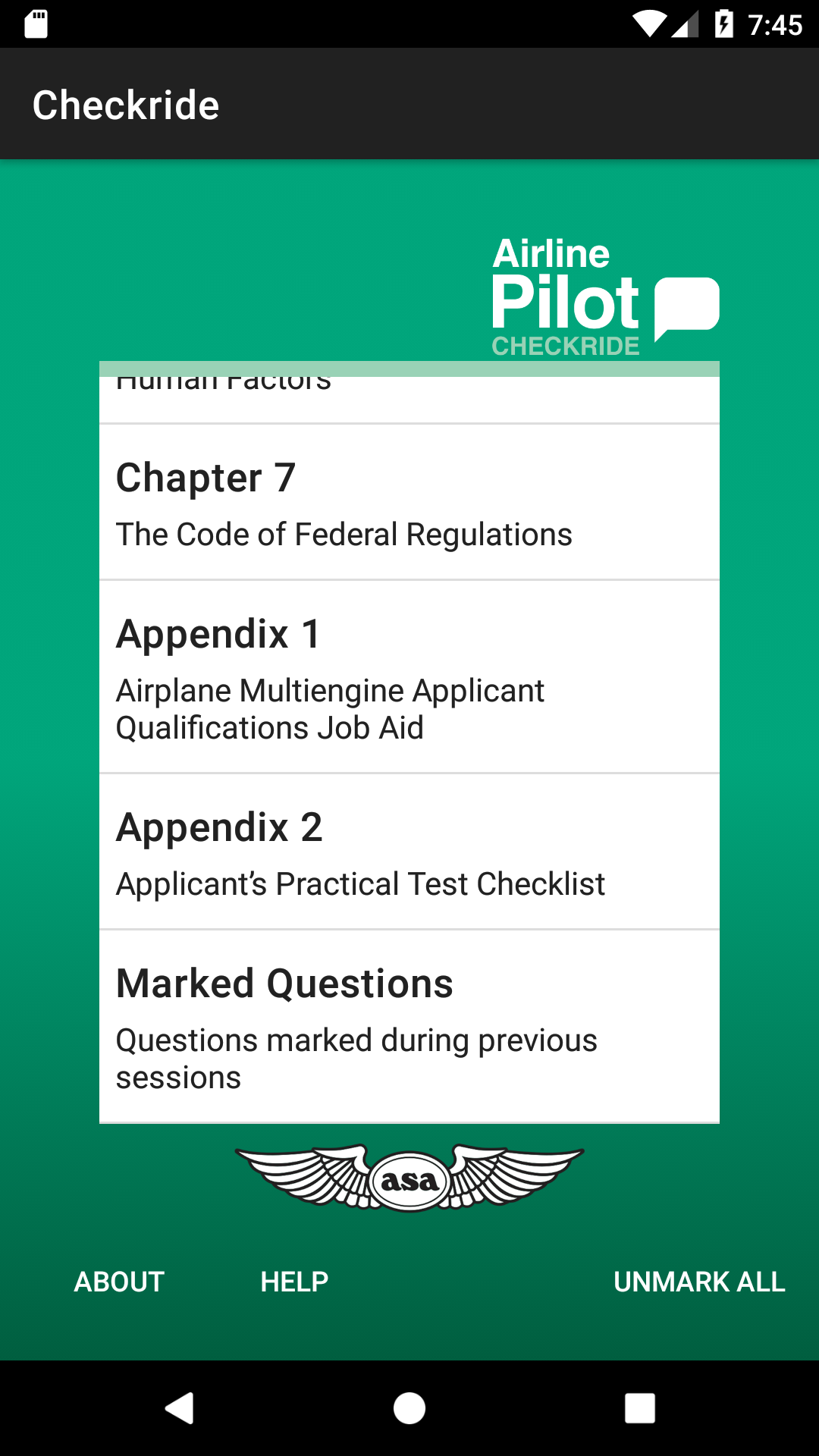Tap the Airline Pilot Checkride wordmark
Screen dimensions: 819x1456
[565, 296]
